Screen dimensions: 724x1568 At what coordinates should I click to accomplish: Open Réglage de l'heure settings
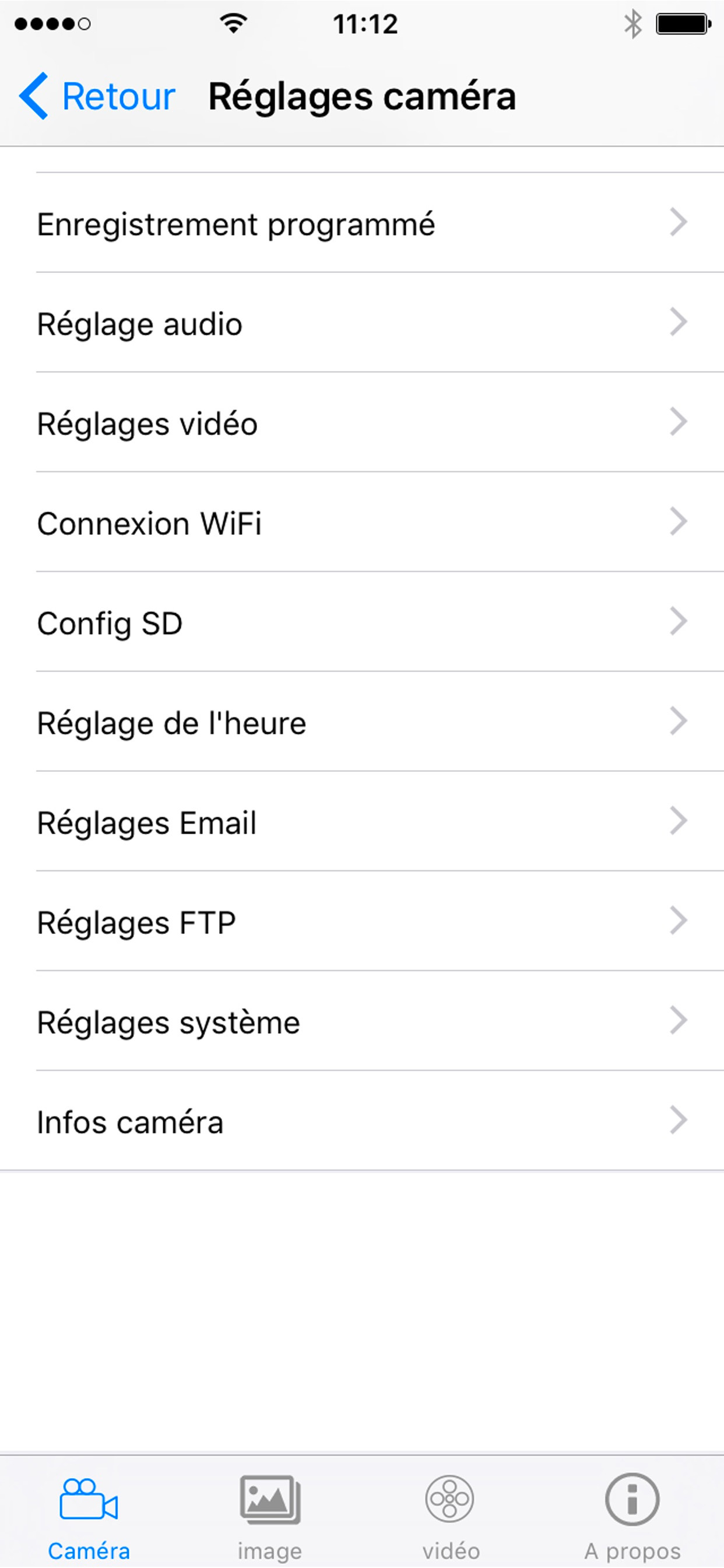[362, 722]
